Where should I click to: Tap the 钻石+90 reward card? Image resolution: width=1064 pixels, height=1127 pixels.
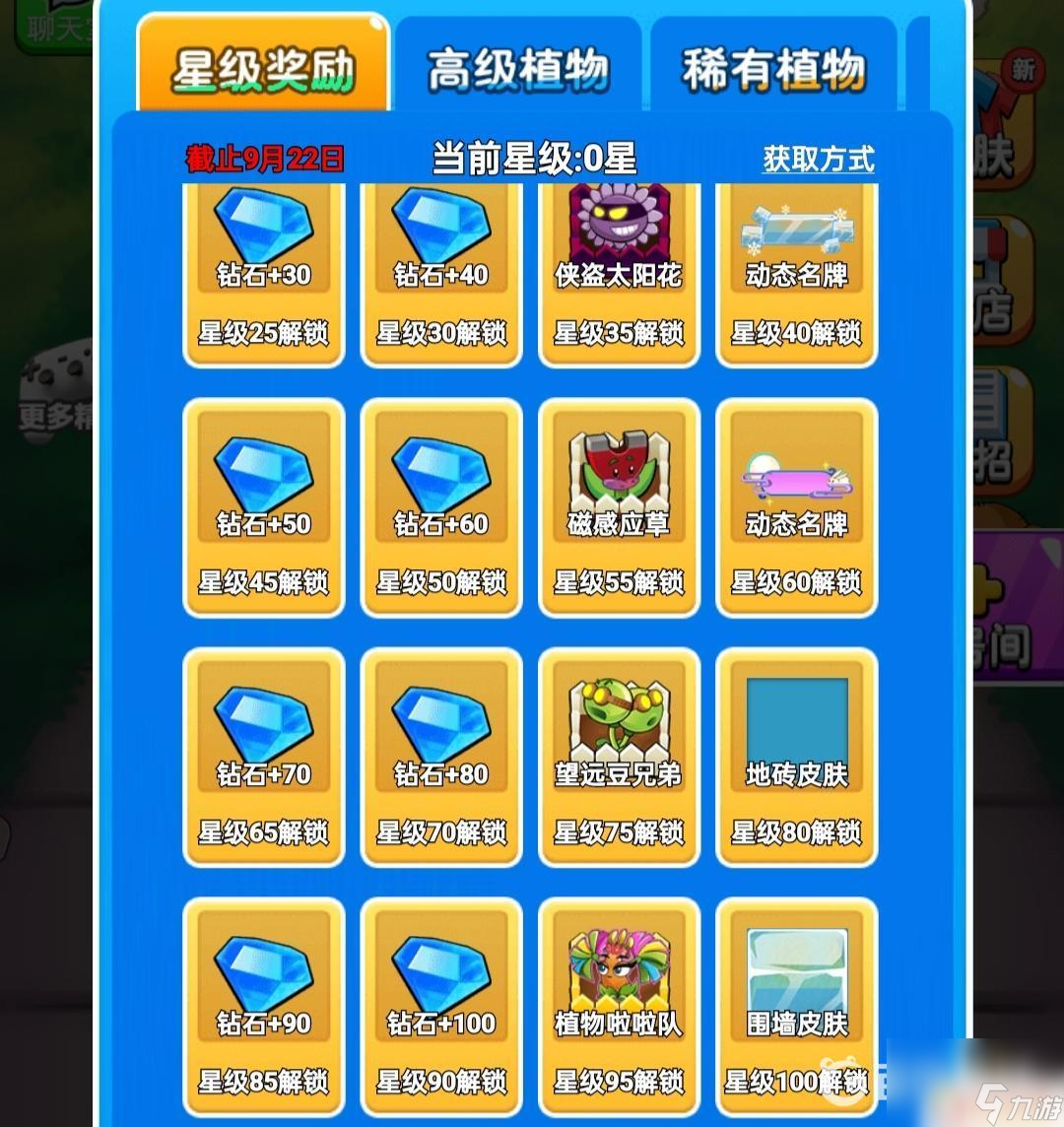[264, 1007]
